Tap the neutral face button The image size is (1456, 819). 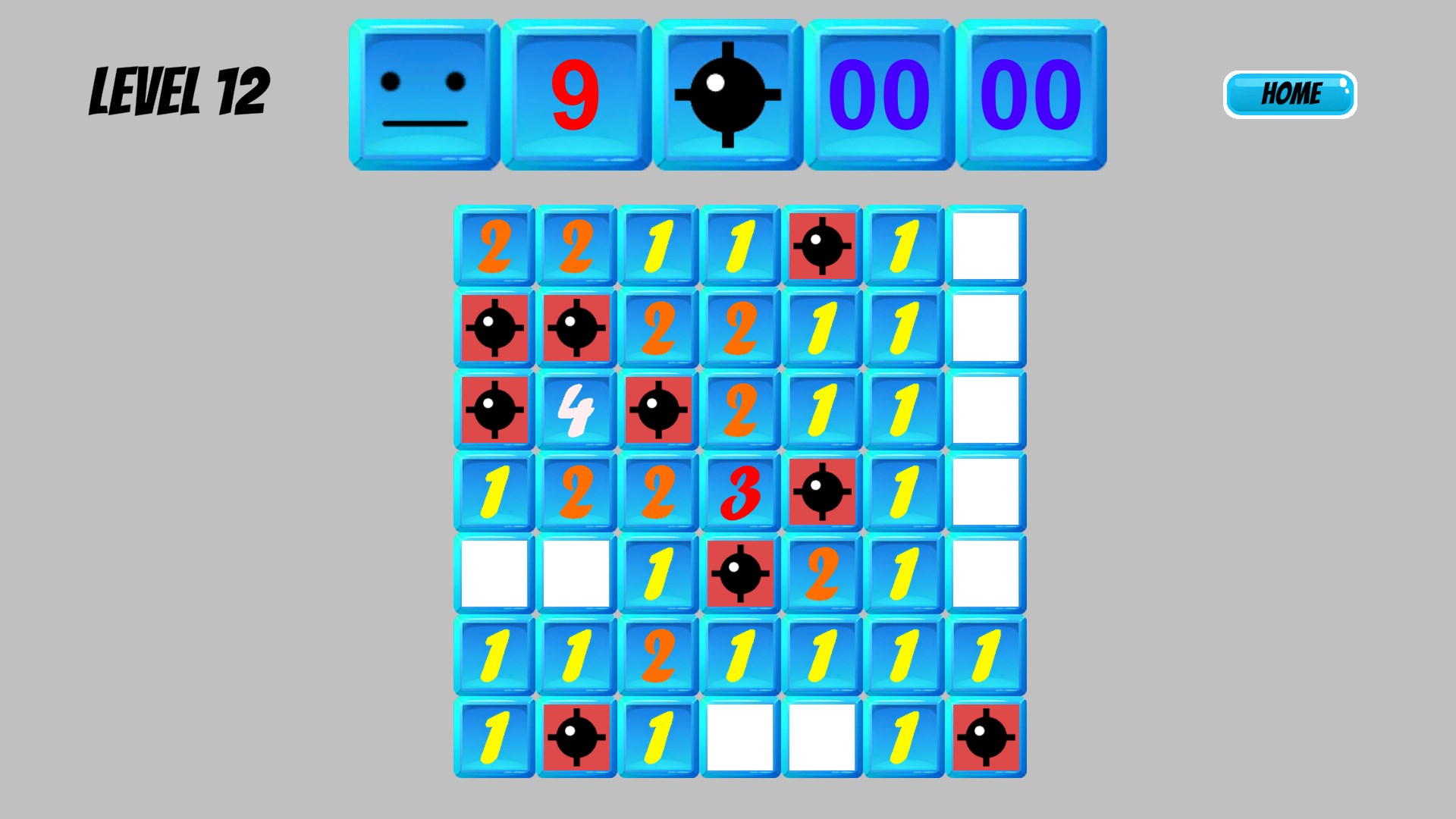424,95
